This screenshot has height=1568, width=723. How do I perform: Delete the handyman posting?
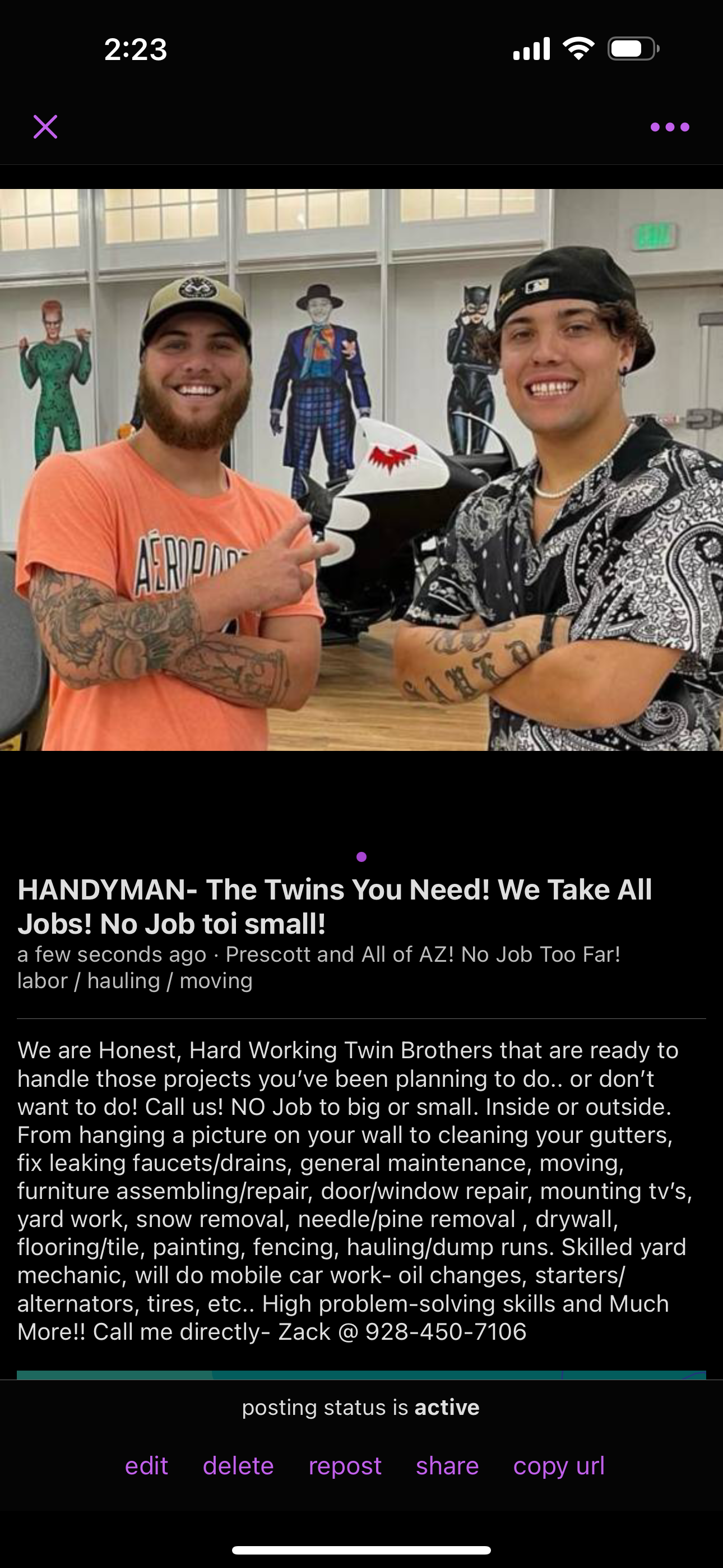coord(238,1466)
